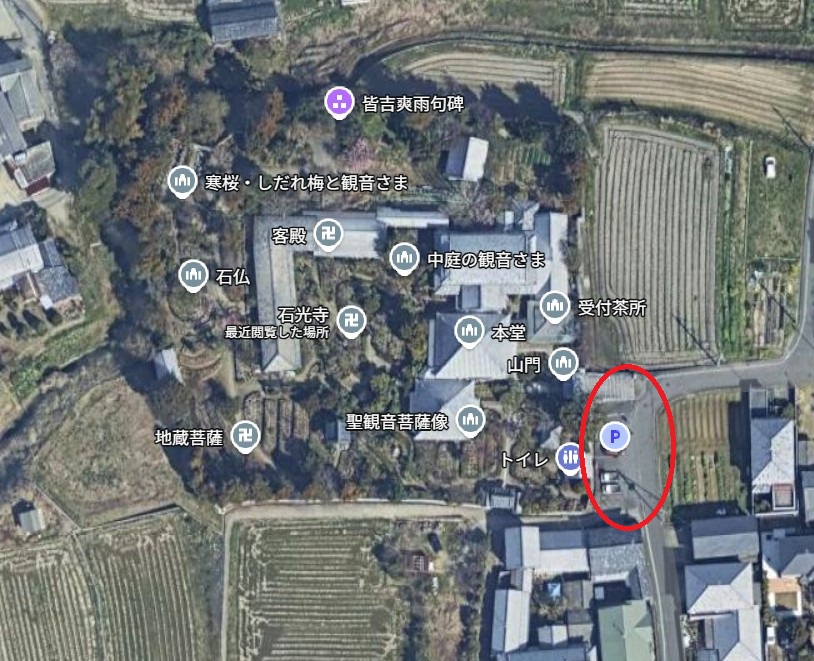Open the 本堂 place marker
Viewport: 814px width, 661px height.
coord(469,330)
